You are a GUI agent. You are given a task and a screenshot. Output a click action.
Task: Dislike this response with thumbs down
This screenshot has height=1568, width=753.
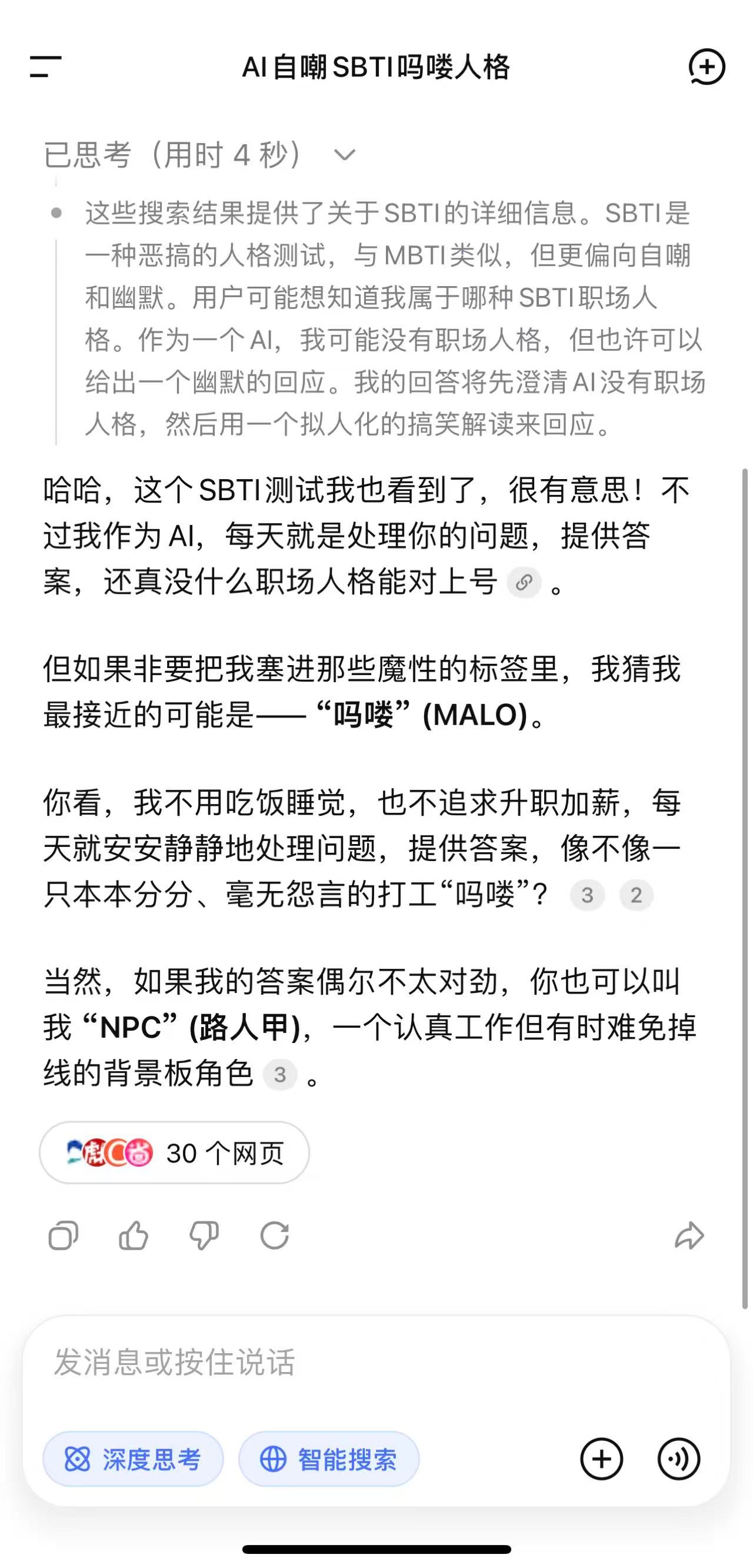pyautogui.click(x=204, y=1235)
